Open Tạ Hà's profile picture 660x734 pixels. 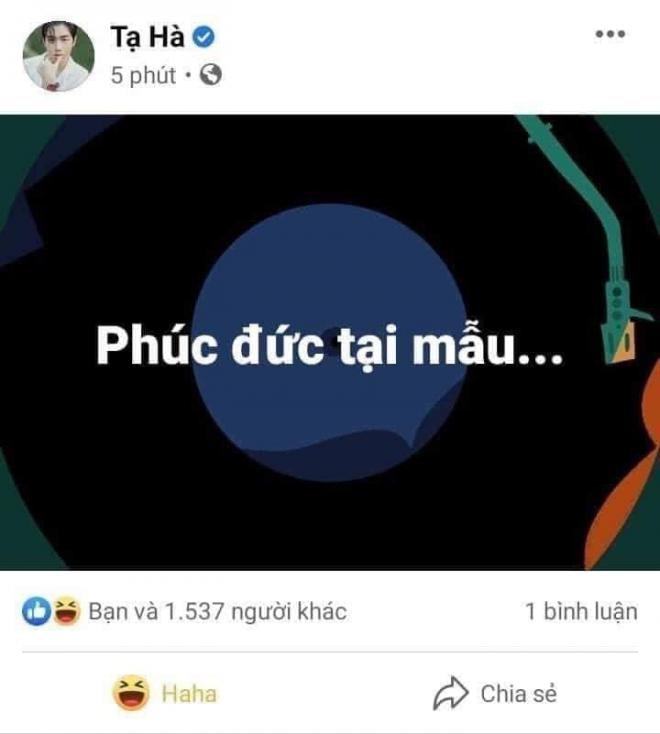pos(58,56)
